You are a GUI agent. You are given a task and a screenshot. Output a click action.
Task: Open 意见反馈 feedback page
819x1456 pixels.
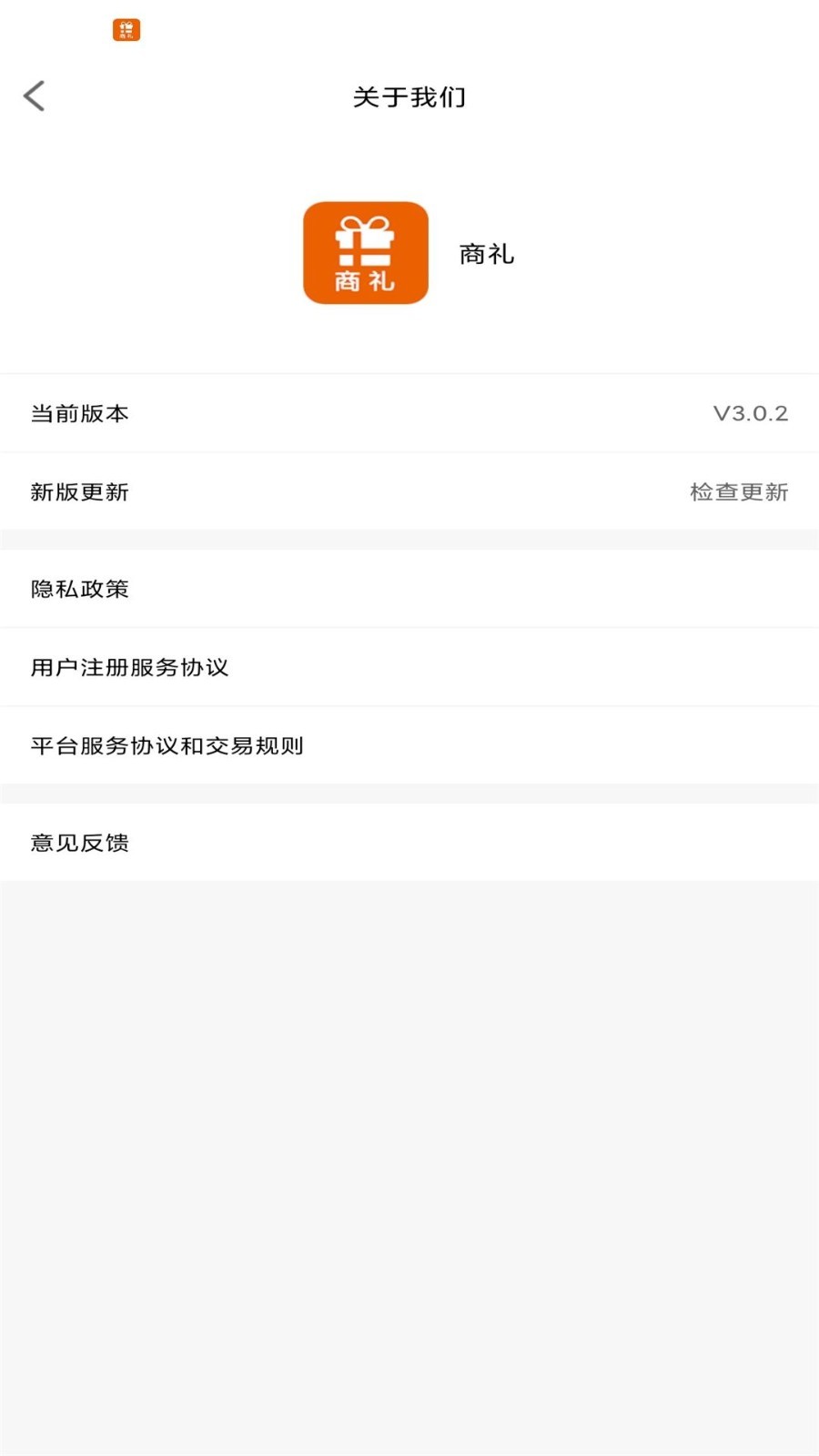(78, 843)
